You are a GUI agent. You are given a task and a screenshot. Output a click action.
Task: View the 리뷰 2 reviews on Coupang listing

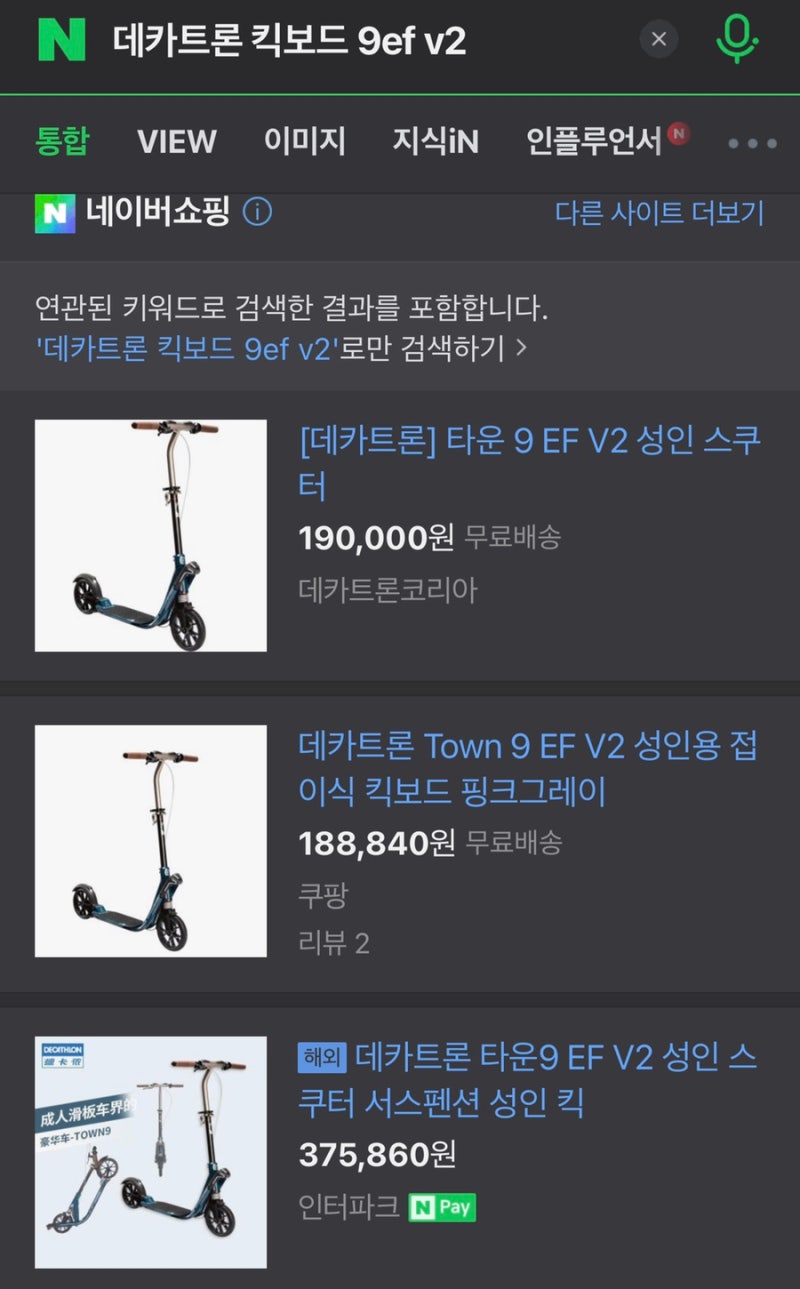coord(334,941)
